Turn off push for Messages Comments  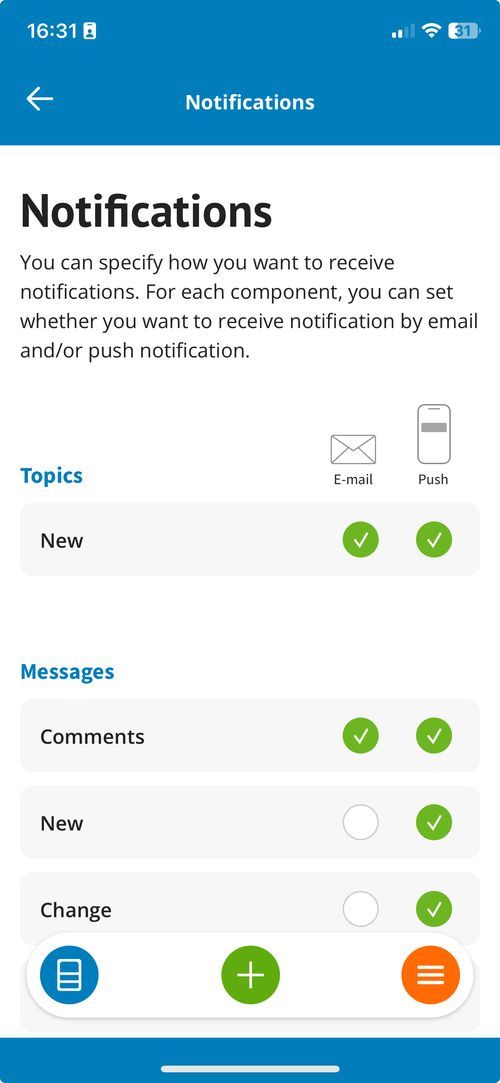(434, 736)
